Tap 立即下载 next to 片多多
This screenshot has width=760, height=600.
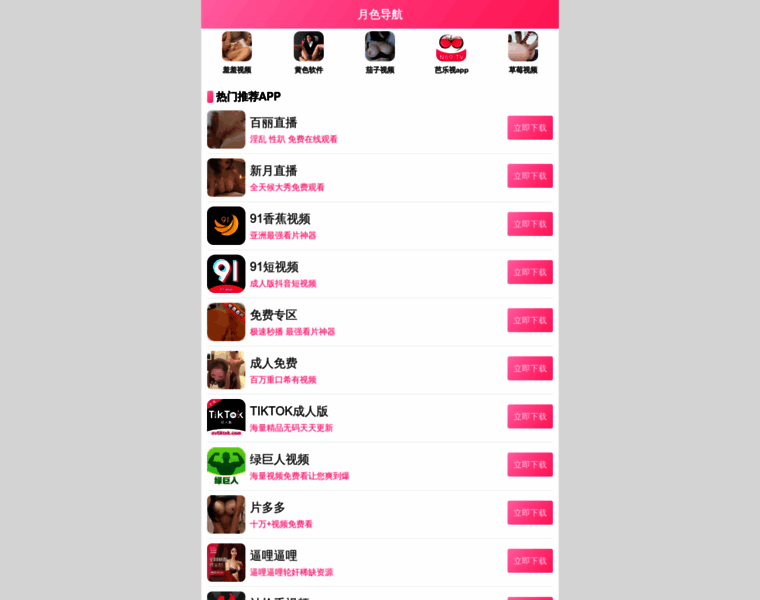(530, 512)
